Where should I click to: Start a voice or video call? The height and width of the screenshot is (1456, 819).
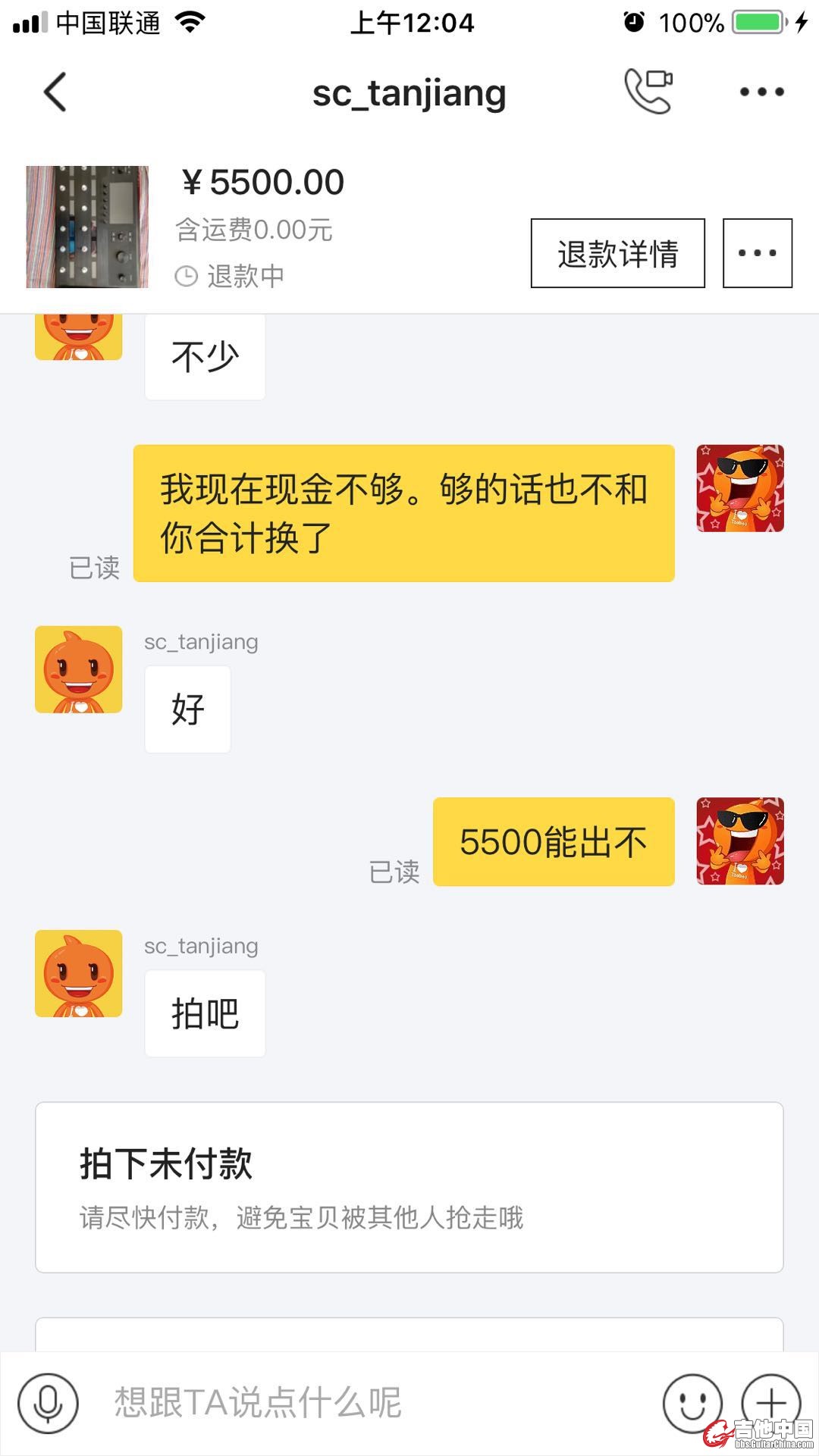(648, 91)
